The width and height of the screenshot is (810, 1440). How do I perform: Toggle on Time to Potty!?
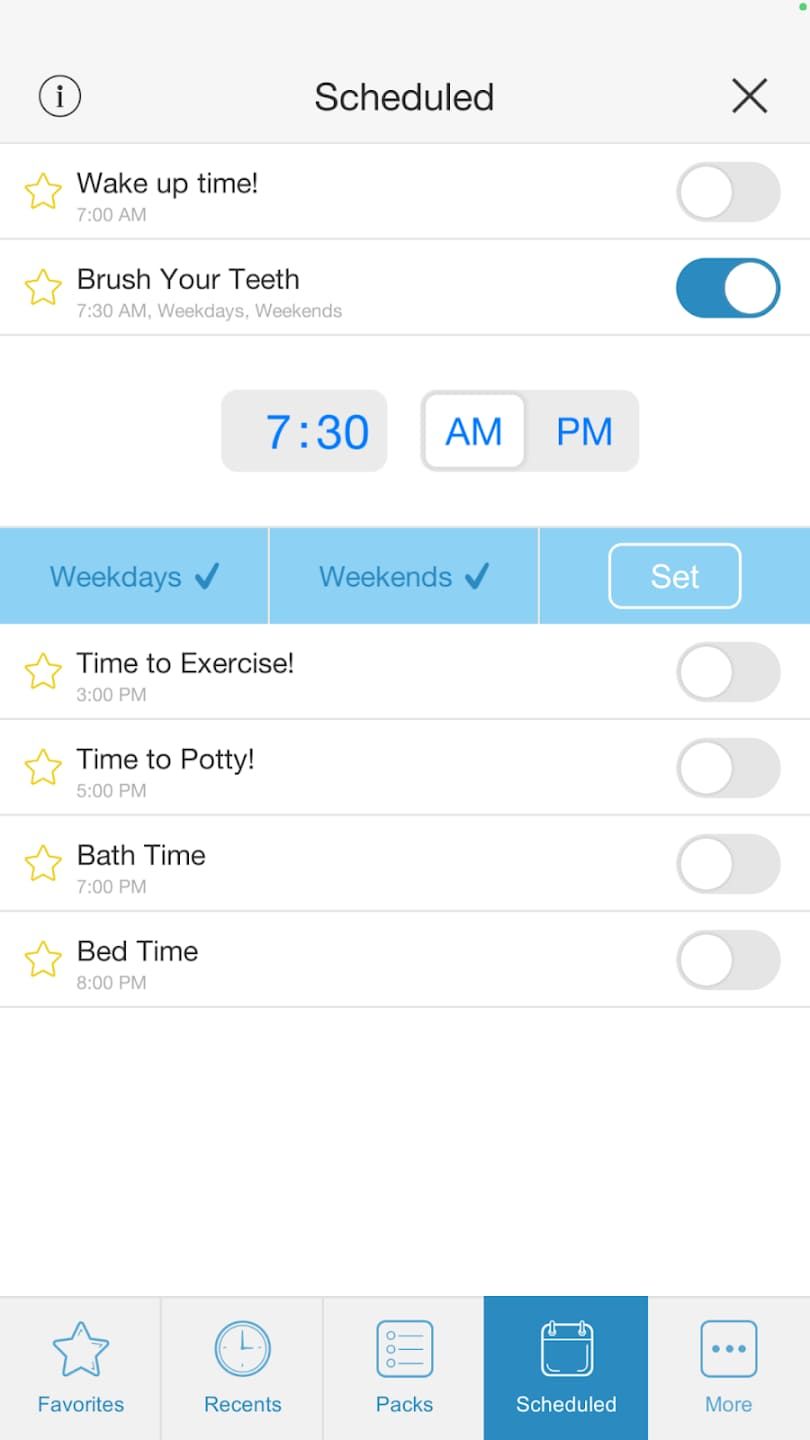(728, 768)
